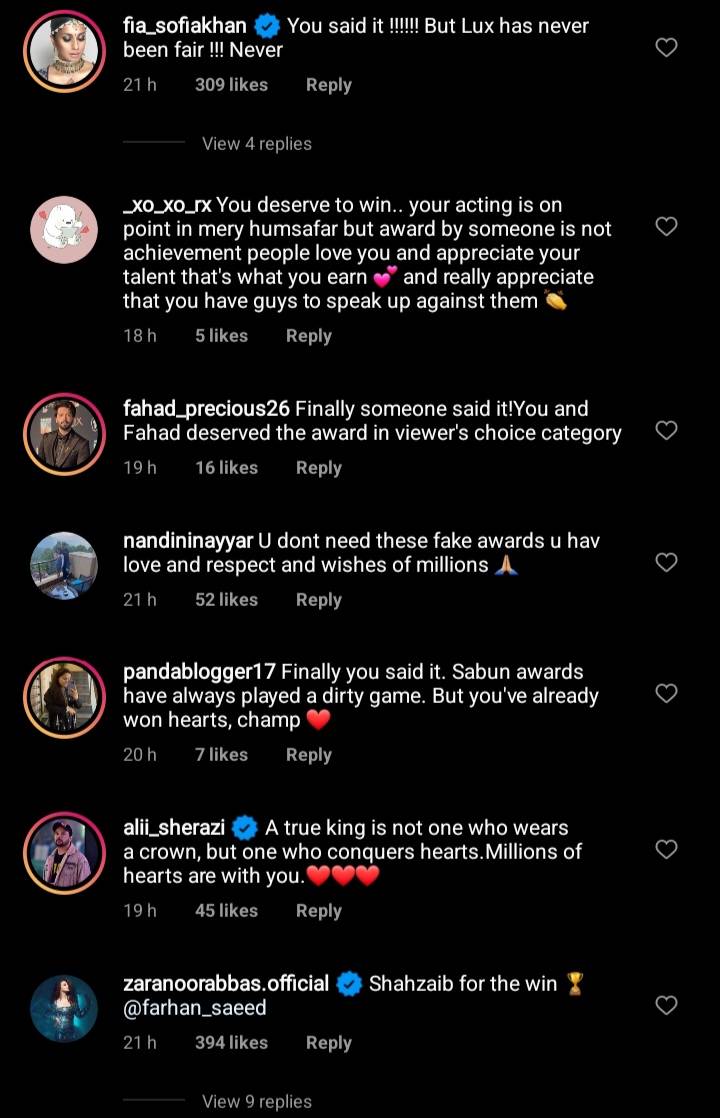This screenshot has width=720, height=1118.
Task: Reply to _xo_xo_rx's comment
Action: [308, 336]
